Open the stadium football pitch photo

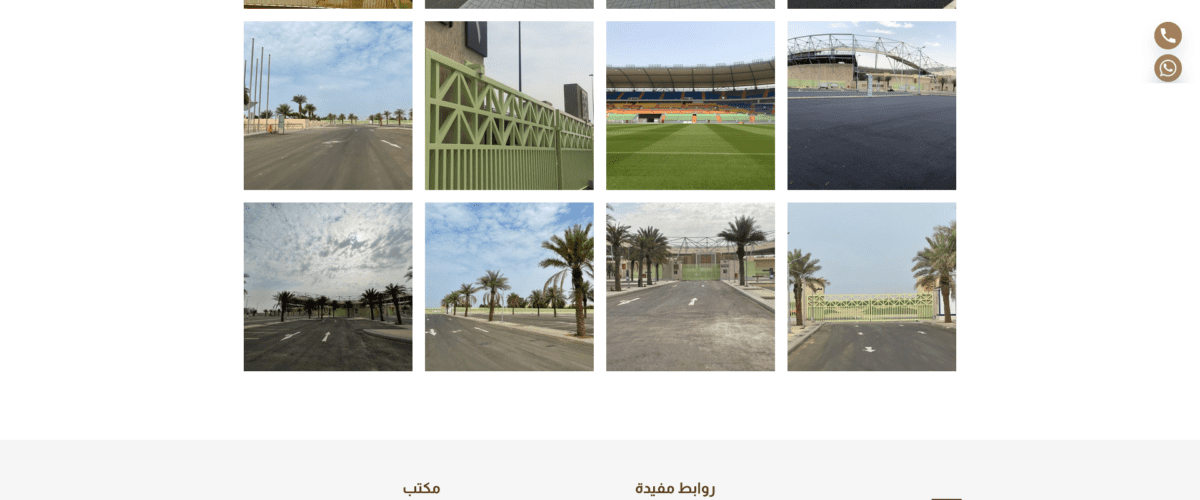tap(690, 106)
